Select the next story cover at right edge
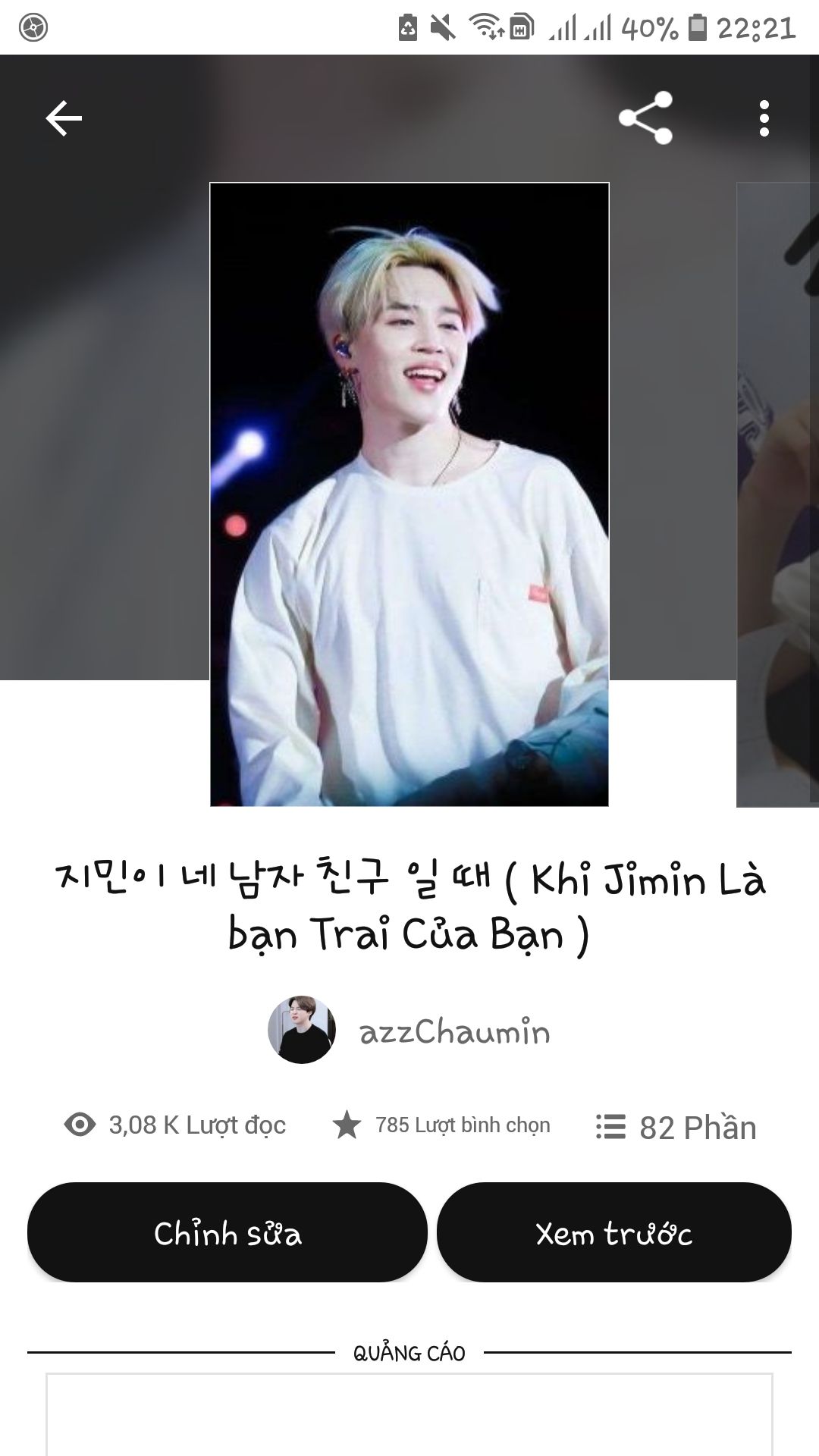The height and width of the screenshot is (1456, 819). tap(778, 494)
